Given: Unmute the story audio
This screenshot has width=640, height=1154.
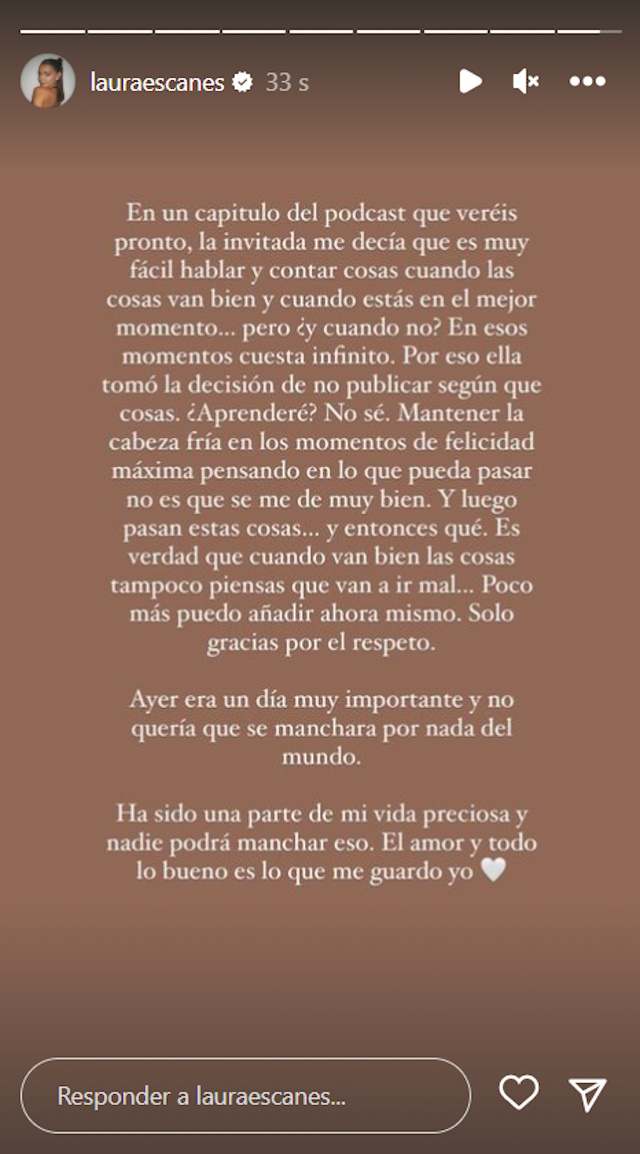Looking at the screenshot, I should coord(525,81).
